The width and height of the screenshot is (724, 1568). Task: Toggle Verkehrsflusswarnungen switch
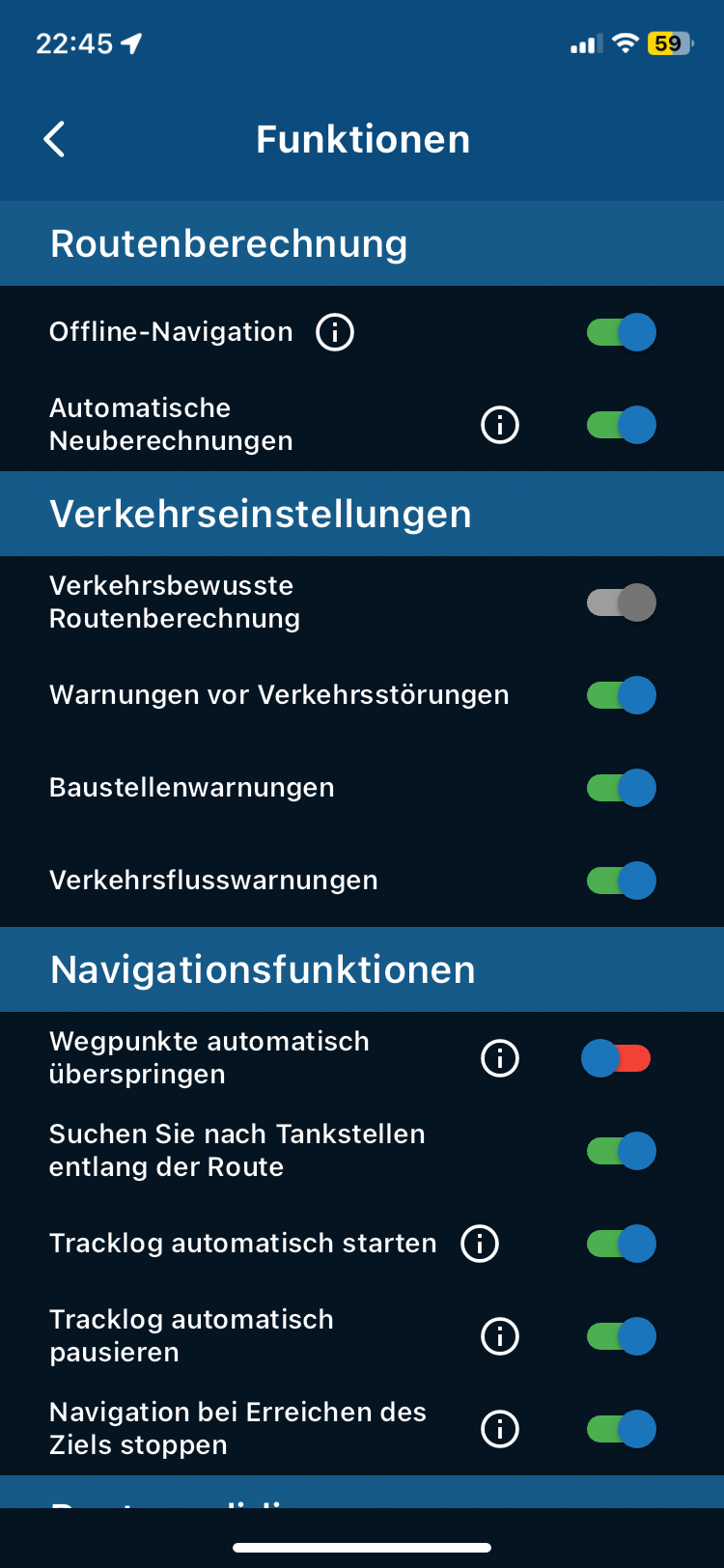pos(621,881)
